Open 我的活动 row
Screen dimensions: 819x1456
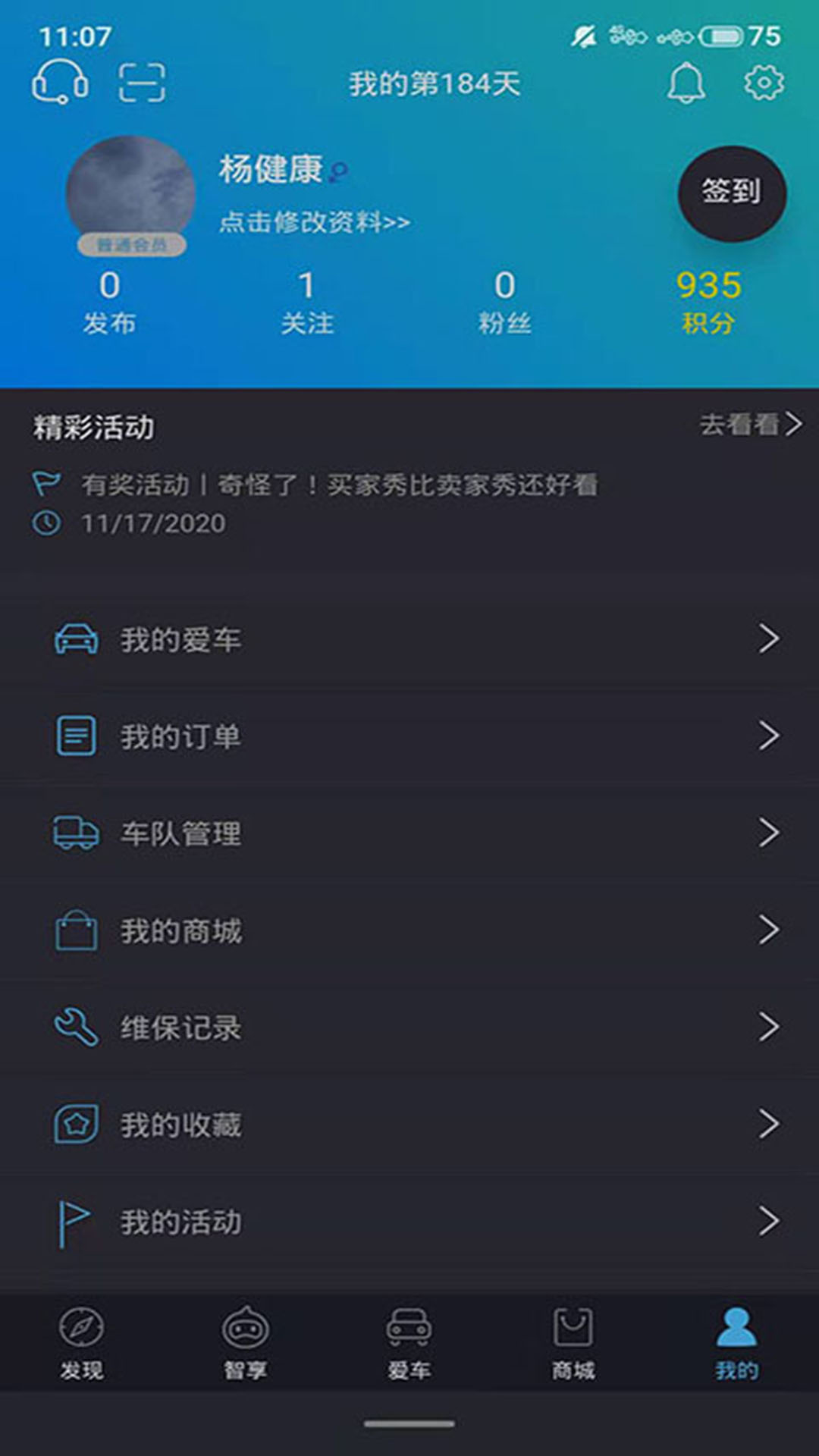pyautogui.click(x=409, y=1222)
